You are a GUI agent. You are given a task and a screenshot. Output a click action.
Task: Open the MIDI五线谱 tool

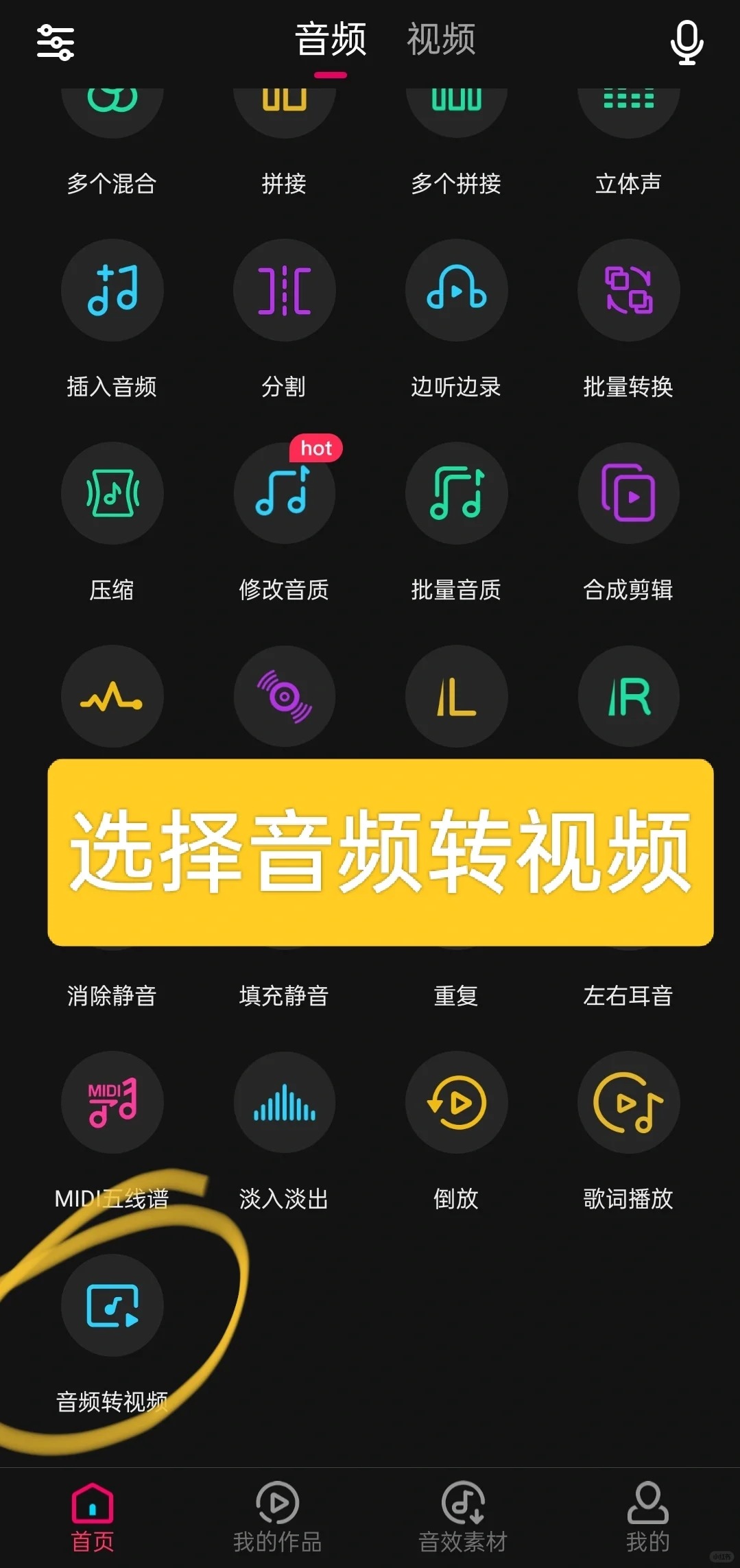coord(112,1102)
